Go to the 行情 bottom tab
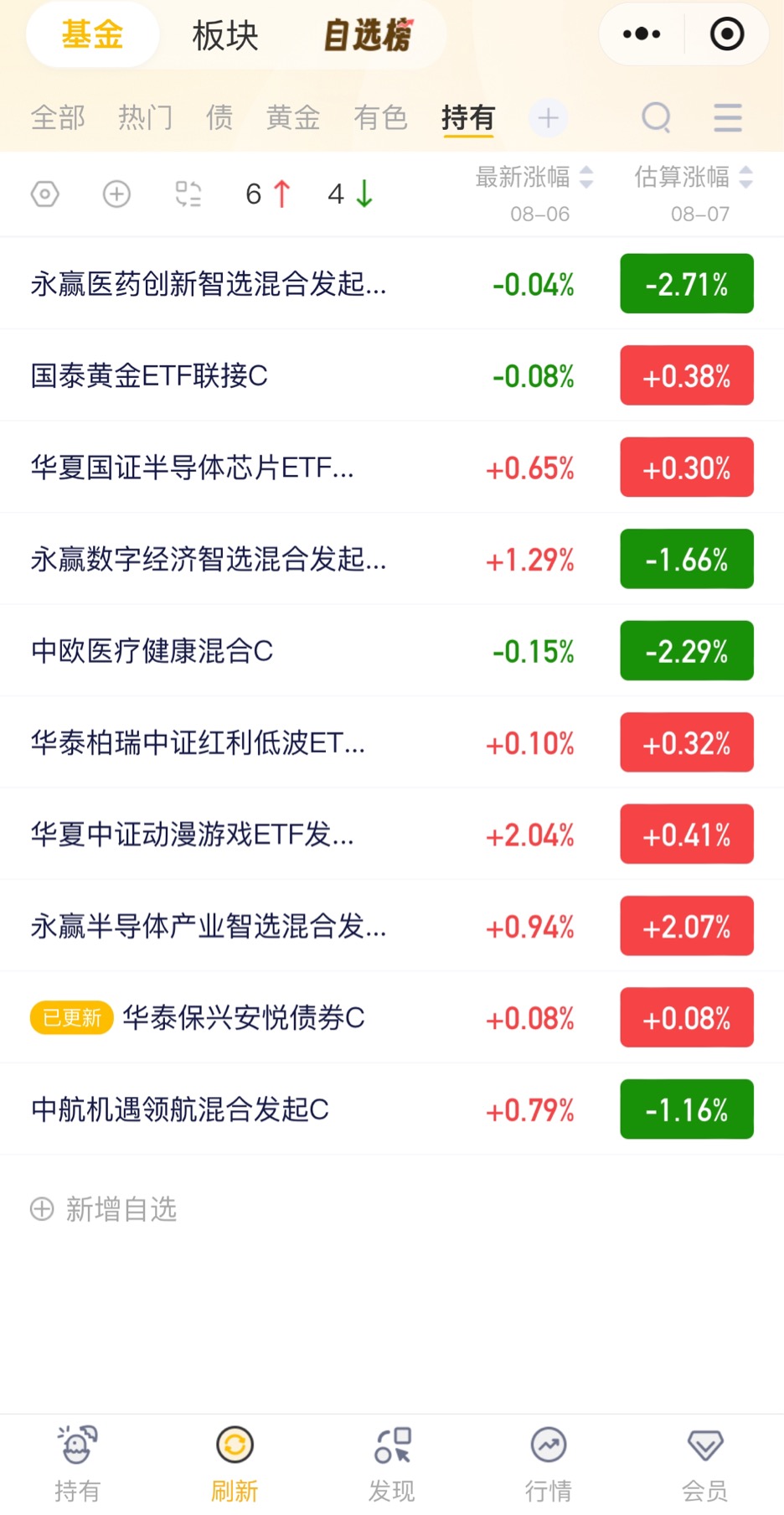 (548, 1464)
